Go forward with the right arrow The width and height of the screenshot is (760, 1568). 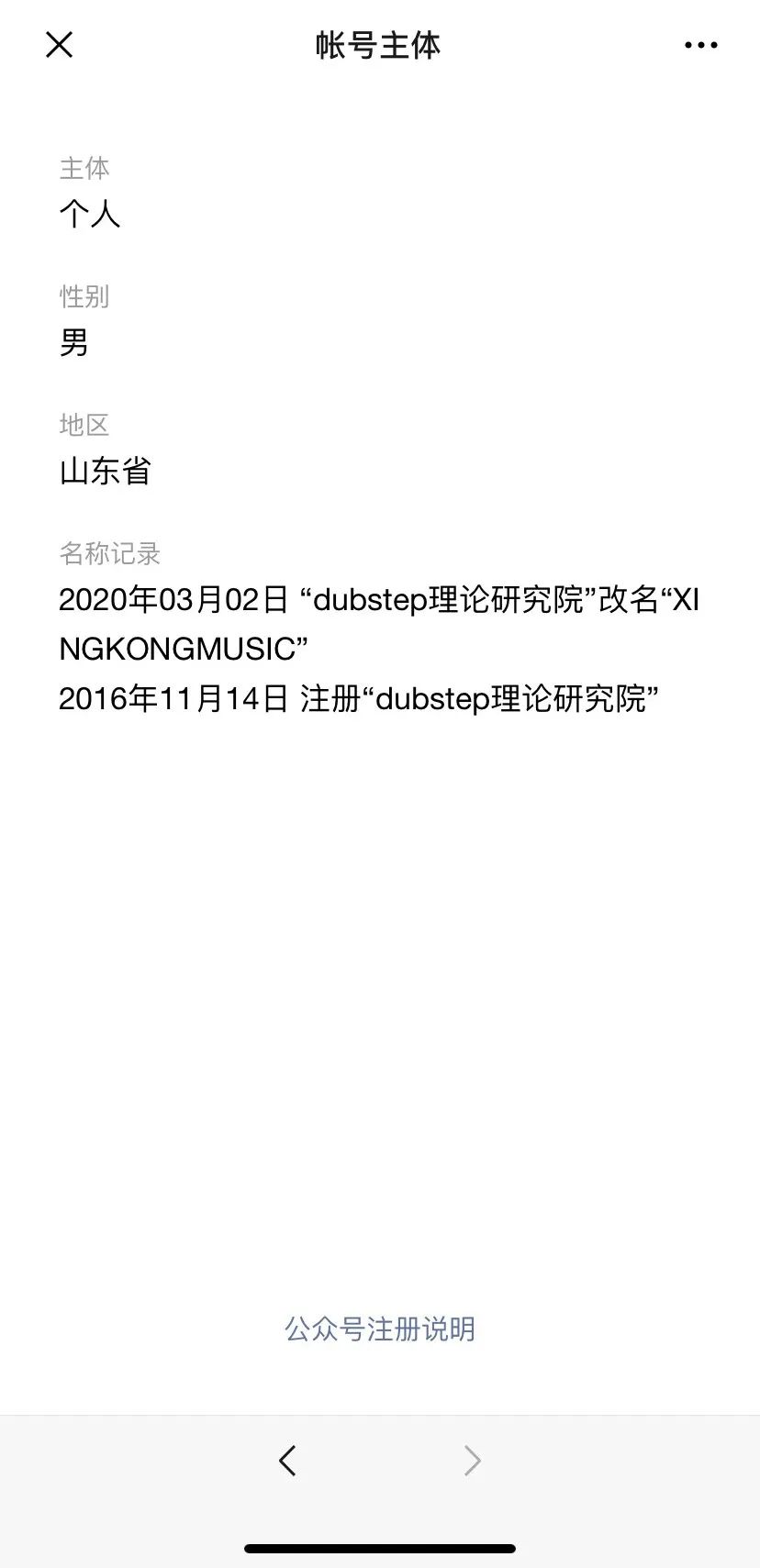[x=472, y=1460]
